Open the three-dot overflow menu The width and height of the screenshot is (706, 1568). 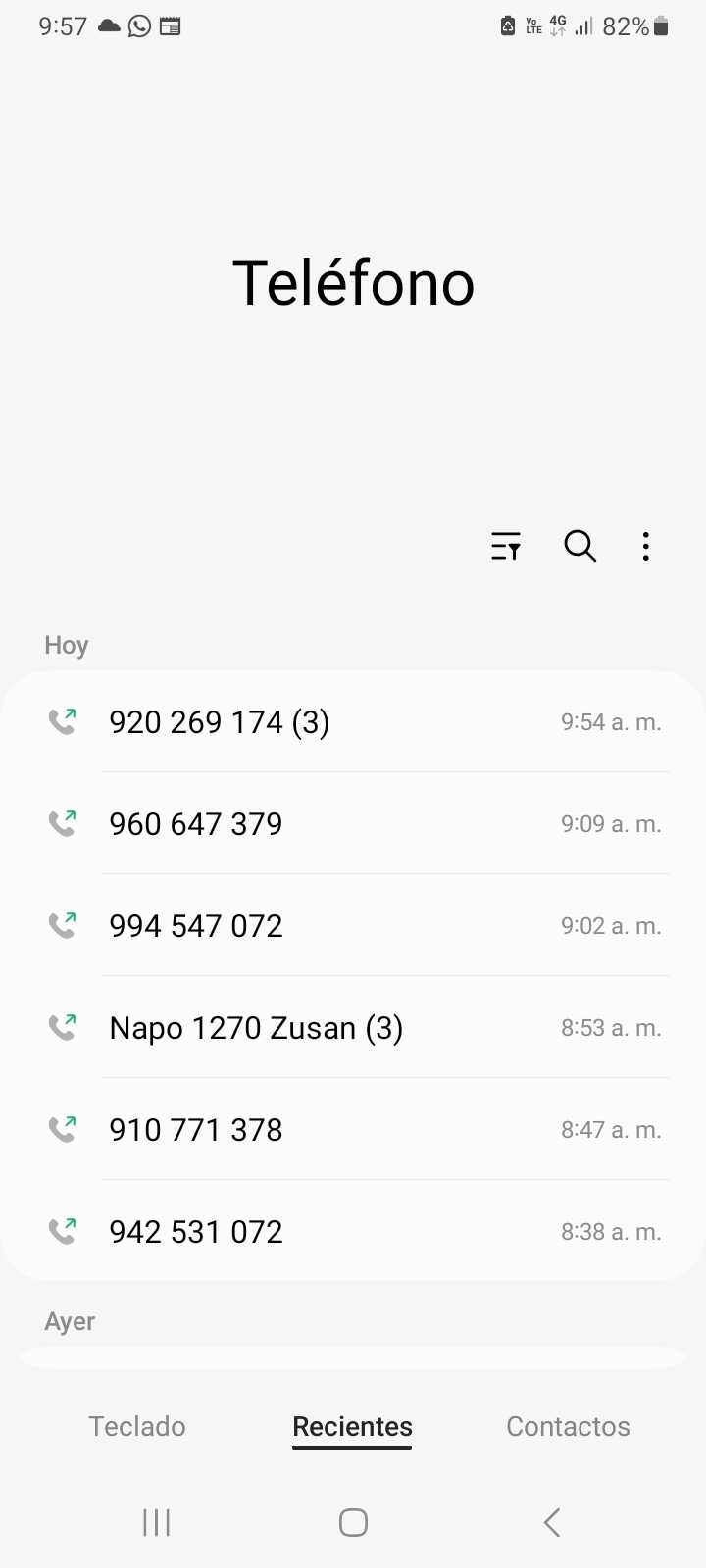(645, 546)
